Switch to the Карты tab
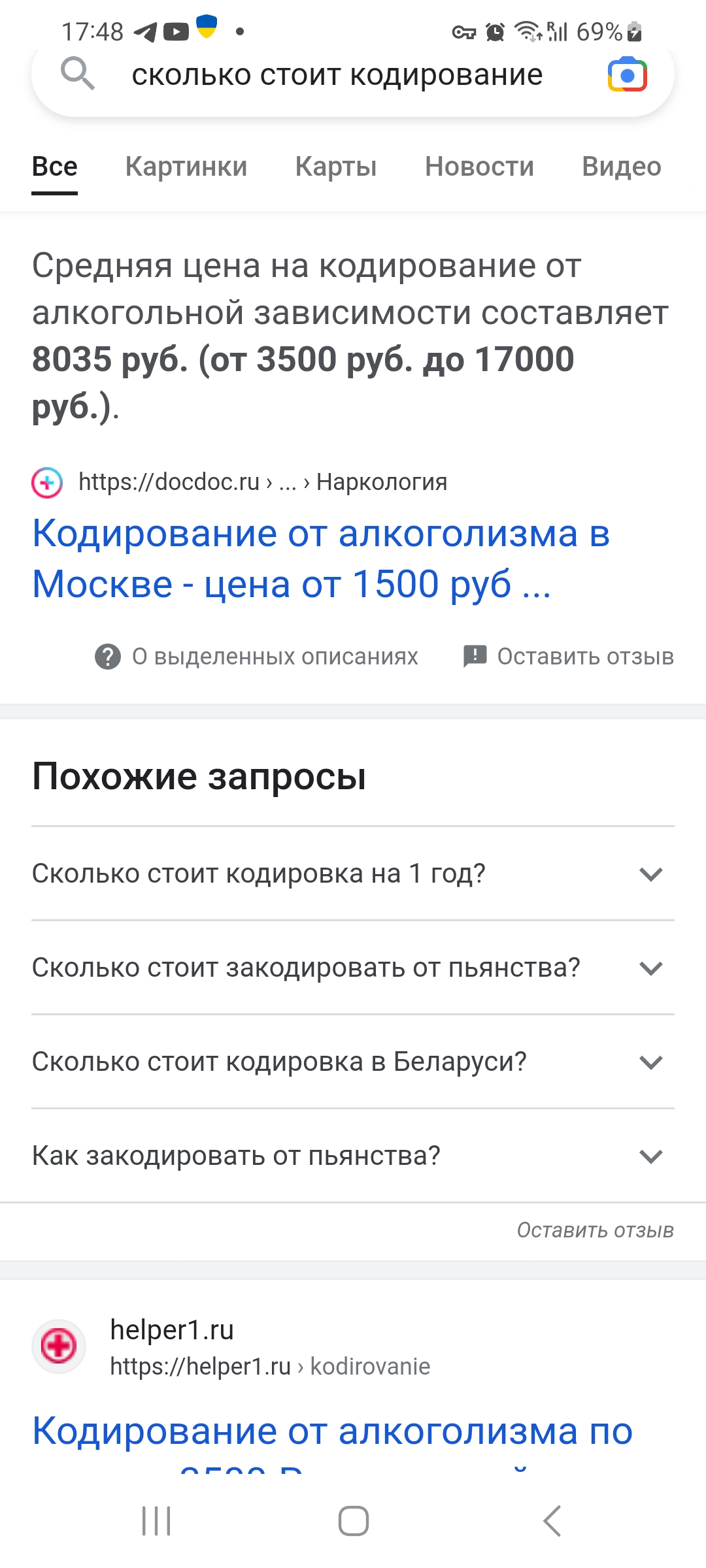Screen dimensions: 706x1568 336,167
